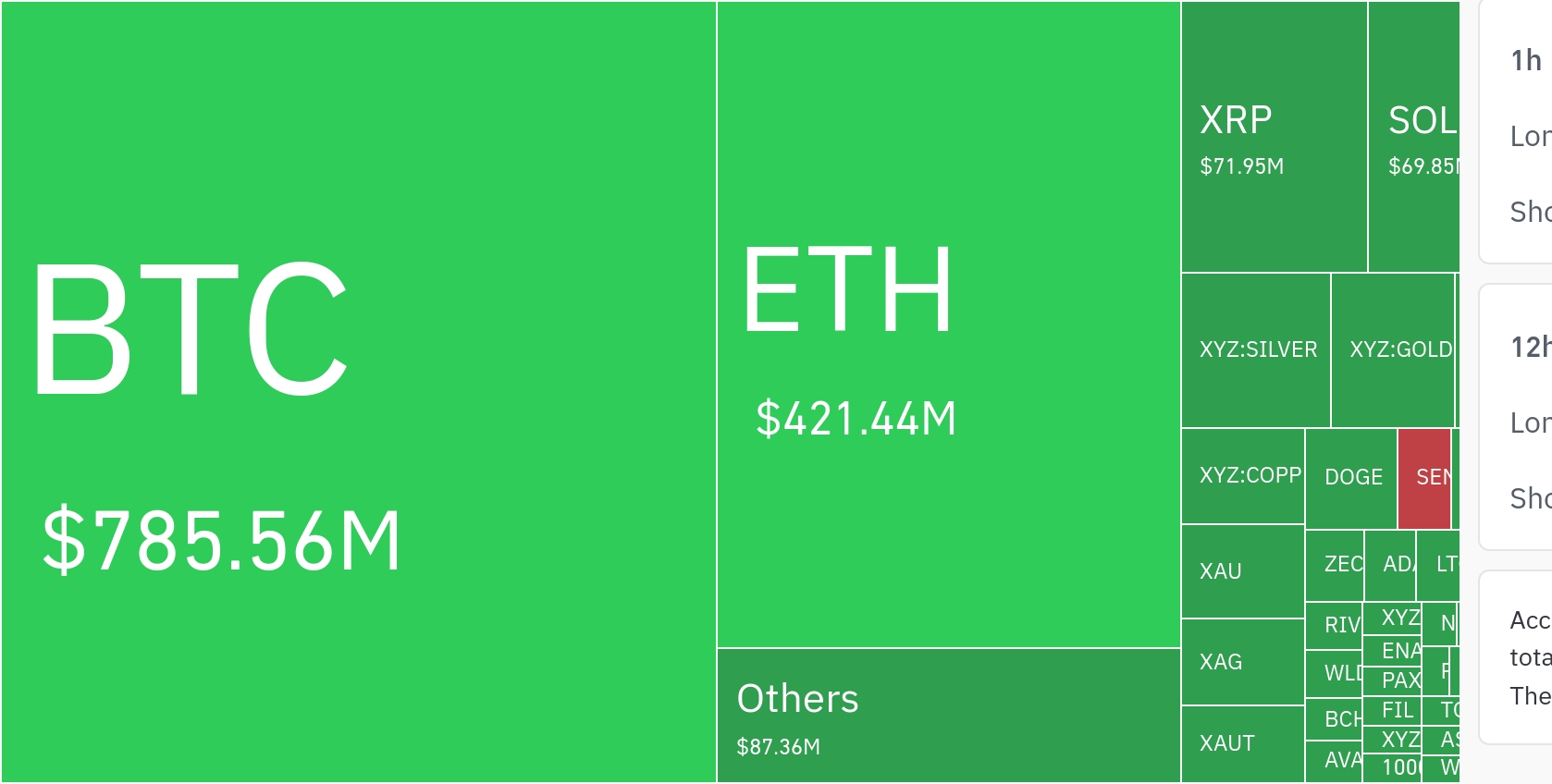Tap the FIL tile
Screen dimensions: 1552x784
pyautogui.click(x=1393, y=710)
